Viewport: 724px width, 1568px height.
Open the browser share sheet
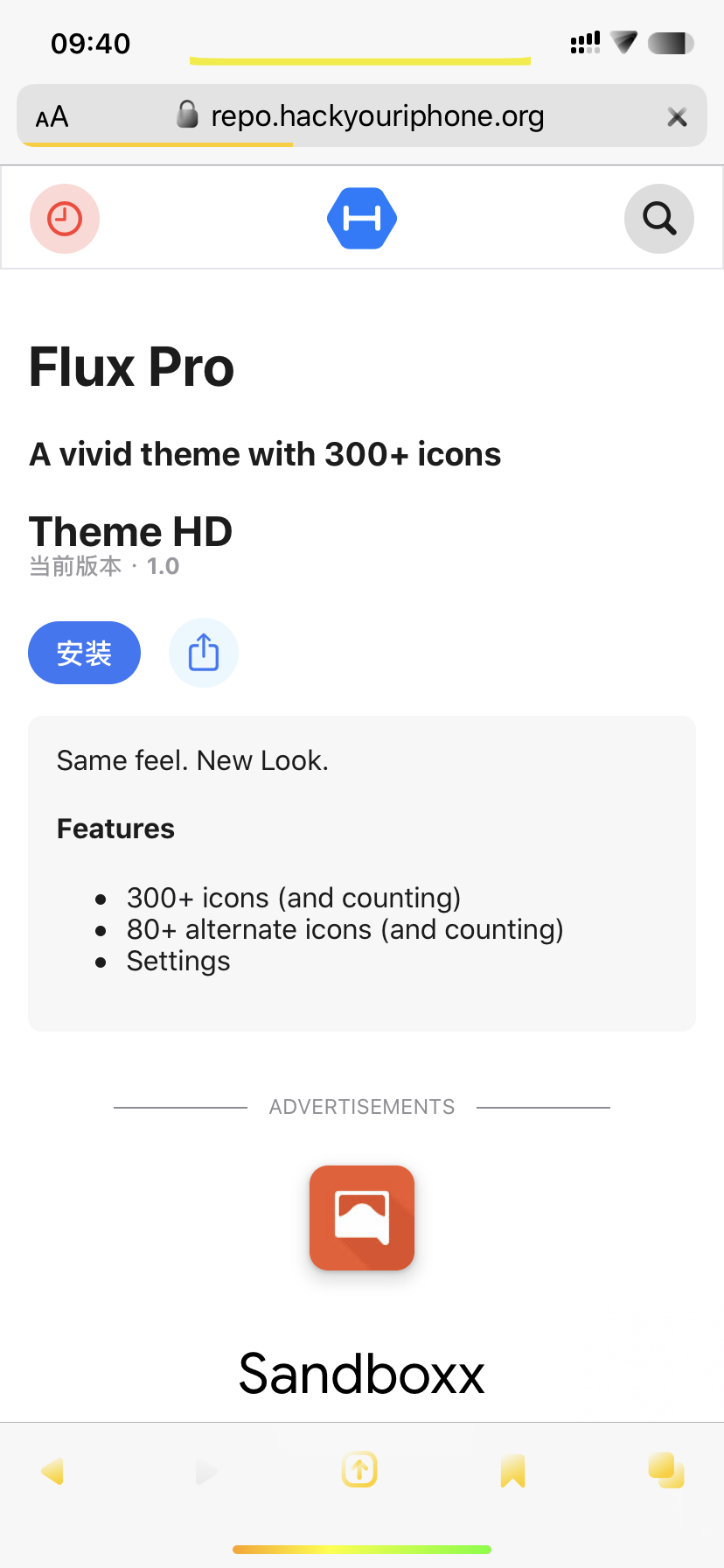click(359, 1469)
